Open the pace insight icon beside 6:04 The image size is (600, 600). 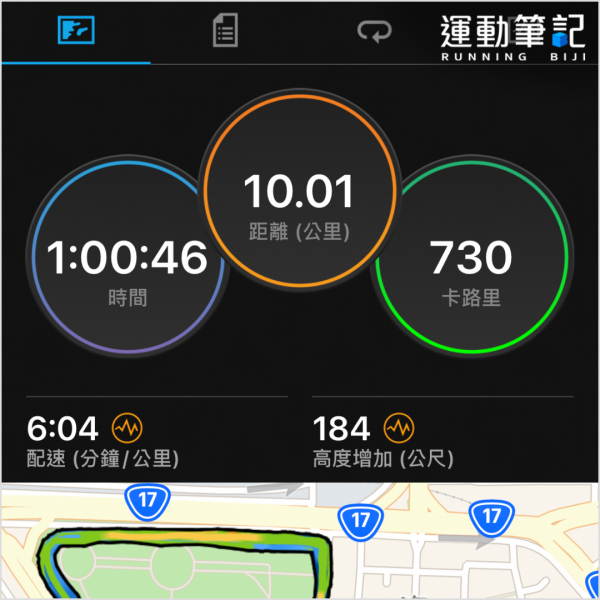click(x=127, y=429)
